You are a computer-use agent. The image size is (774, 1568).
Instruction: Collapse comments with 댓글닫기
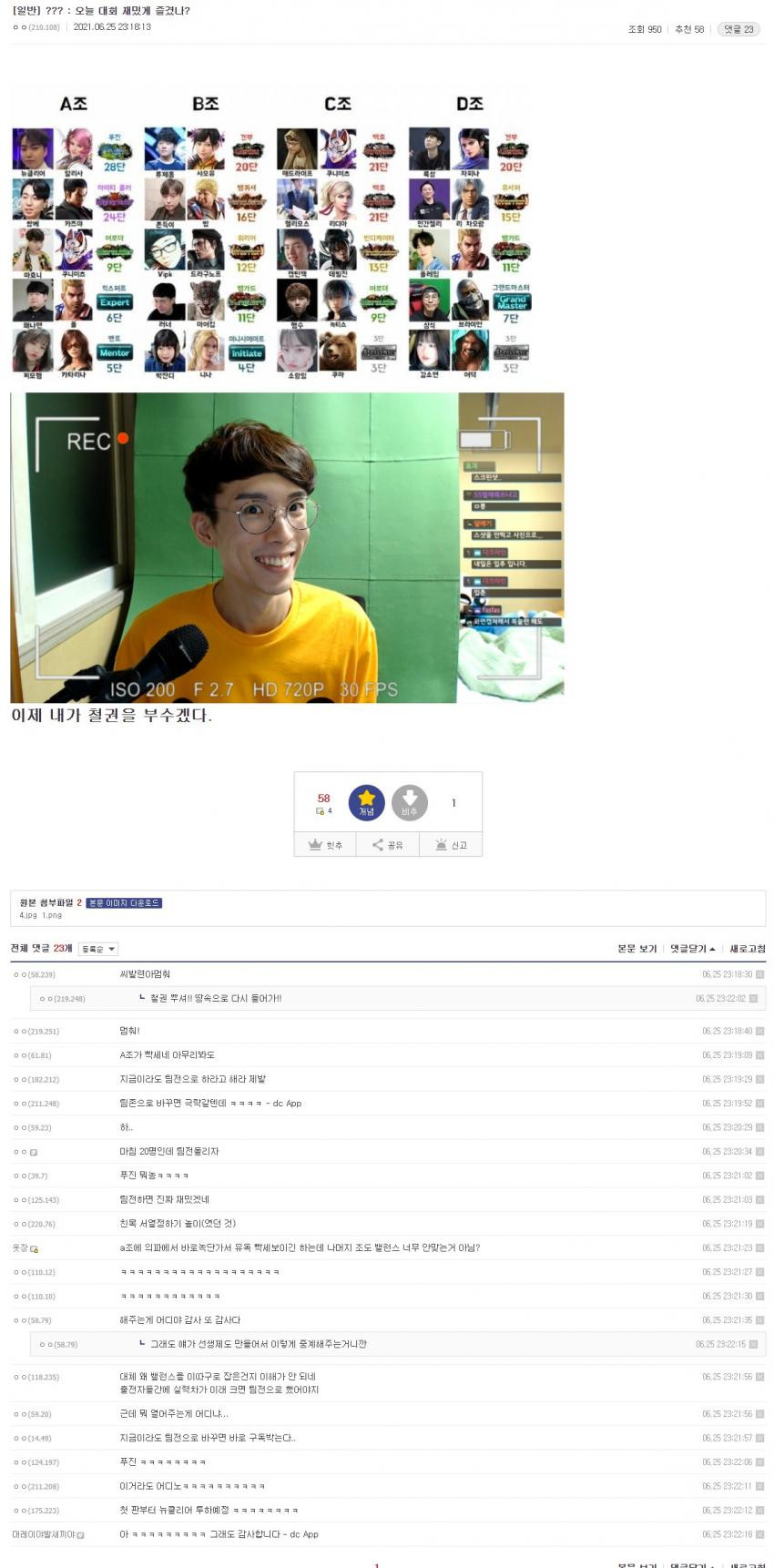coord(692,949)
